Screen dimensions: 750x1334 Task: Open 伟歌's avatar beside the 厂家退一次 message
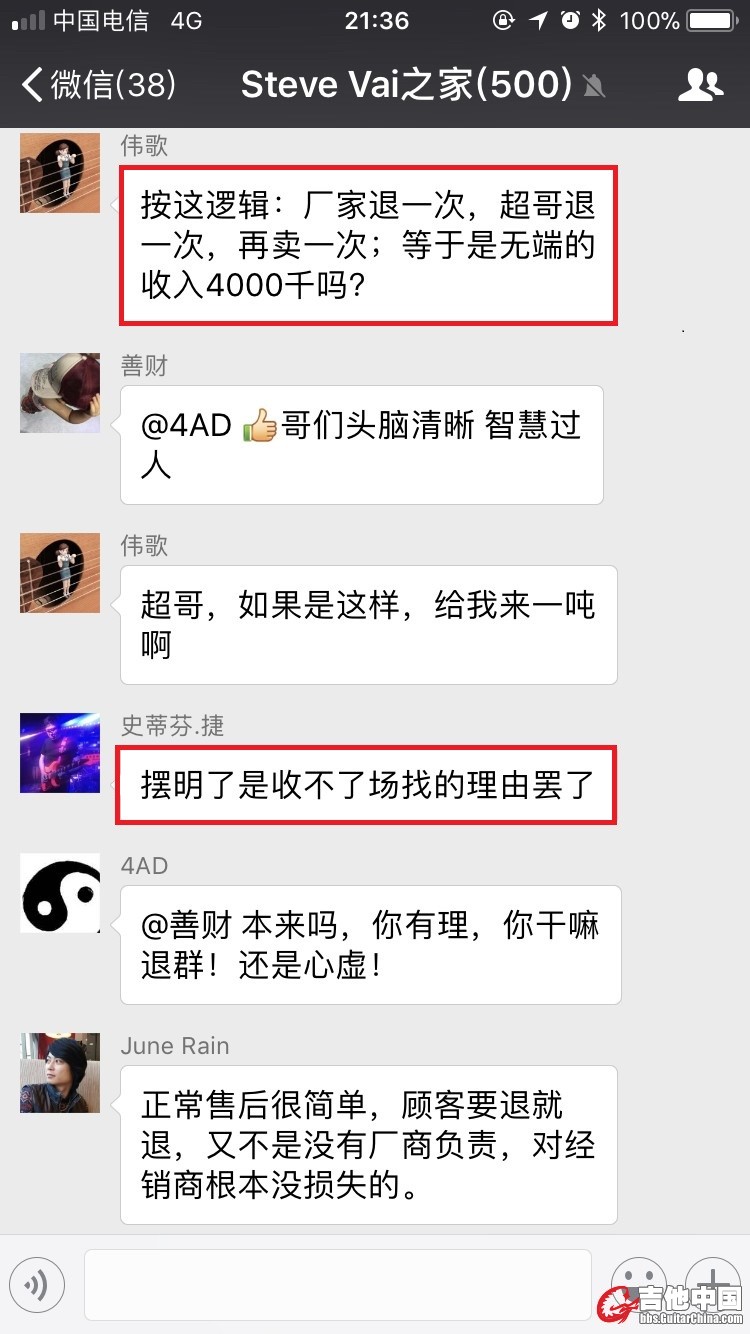[60, 172]
